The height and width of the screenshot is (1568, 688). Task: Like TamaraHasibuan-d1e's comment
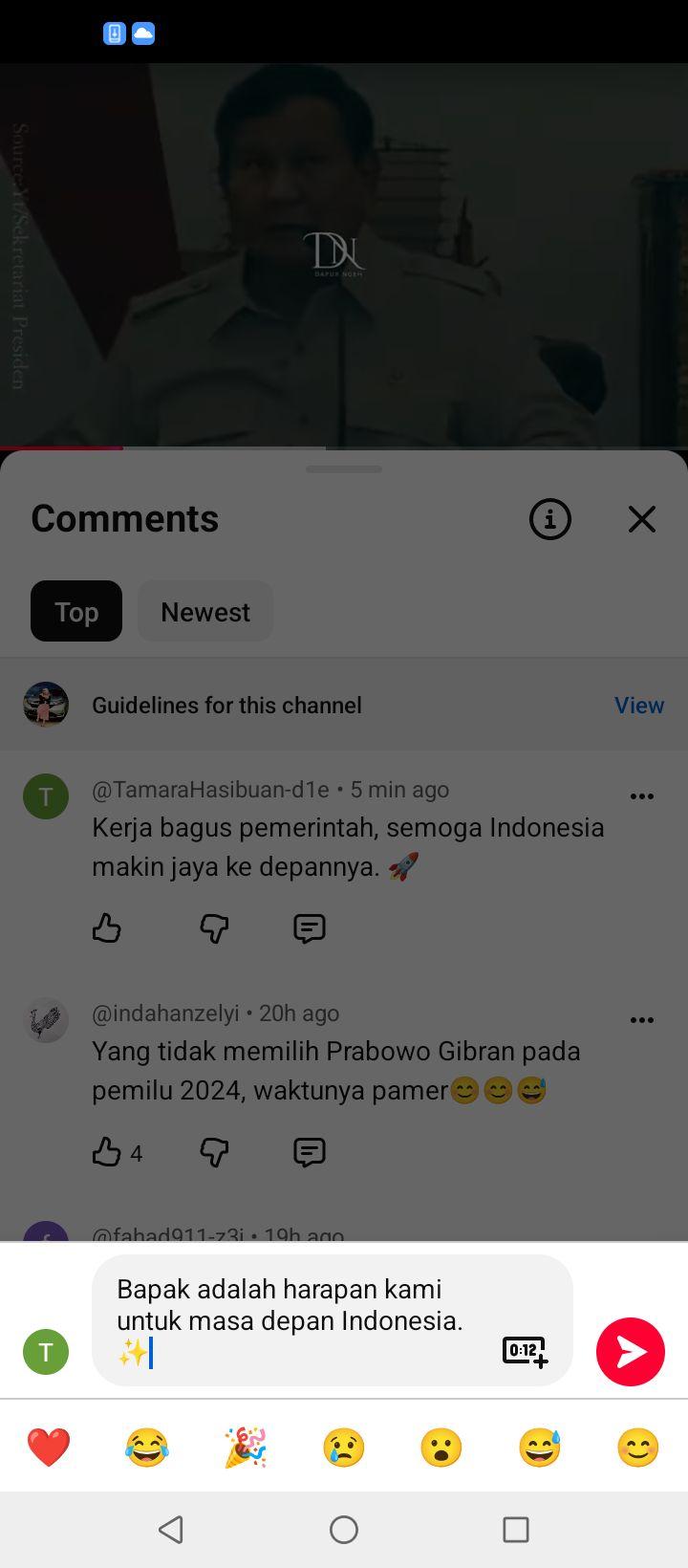click(x=107, y=927)
